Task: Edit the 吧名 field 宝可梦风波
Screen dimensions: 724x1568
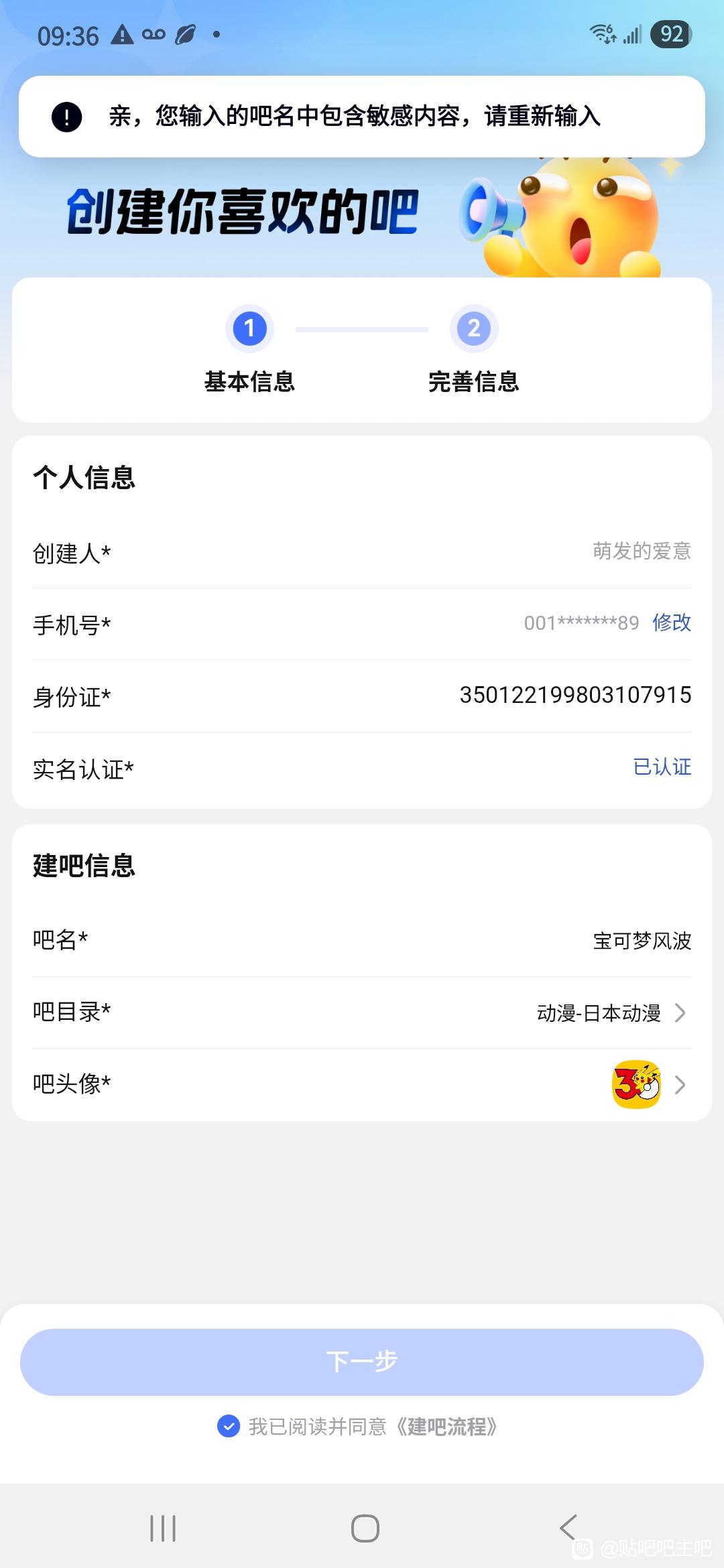Action: tap(642, 941)
